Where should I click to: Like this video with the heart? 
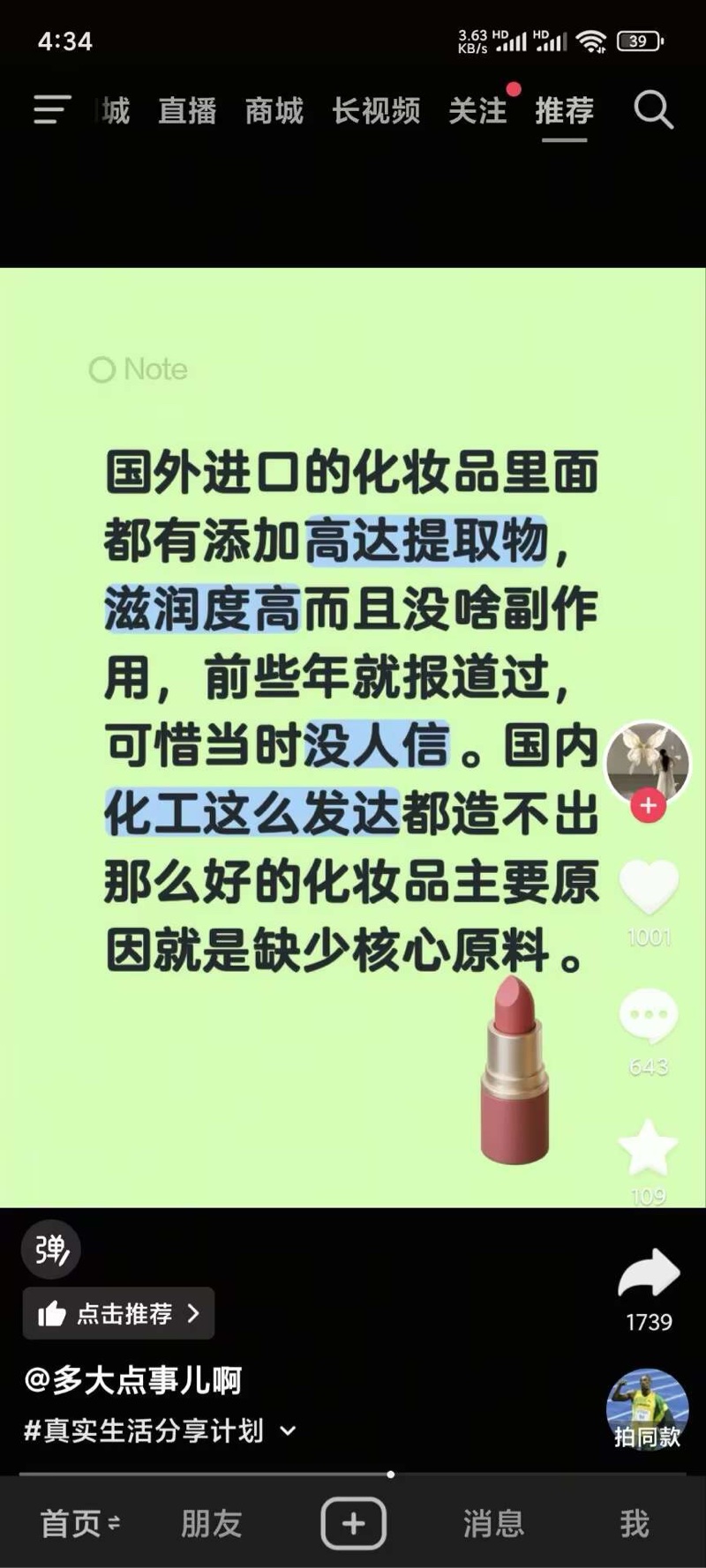pos(649,886)
